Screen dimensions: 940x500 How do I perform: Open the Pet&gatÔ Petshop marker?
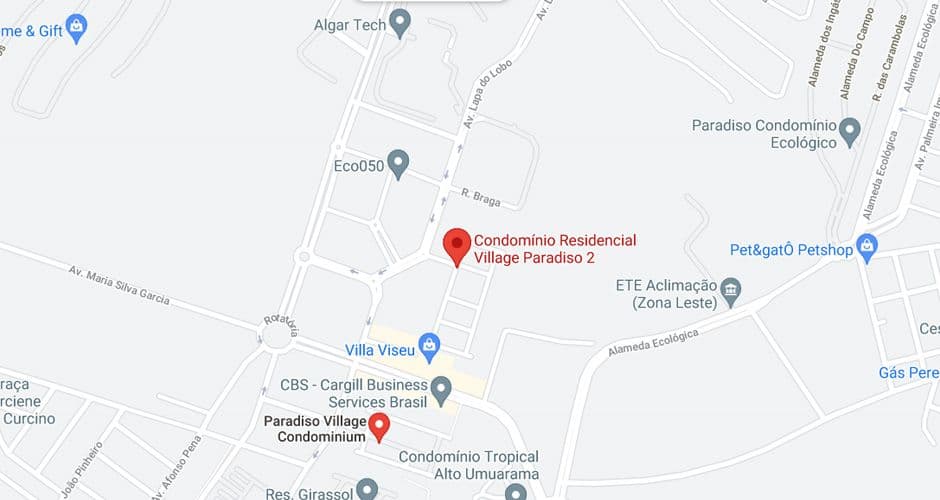(x=867, y=246)
